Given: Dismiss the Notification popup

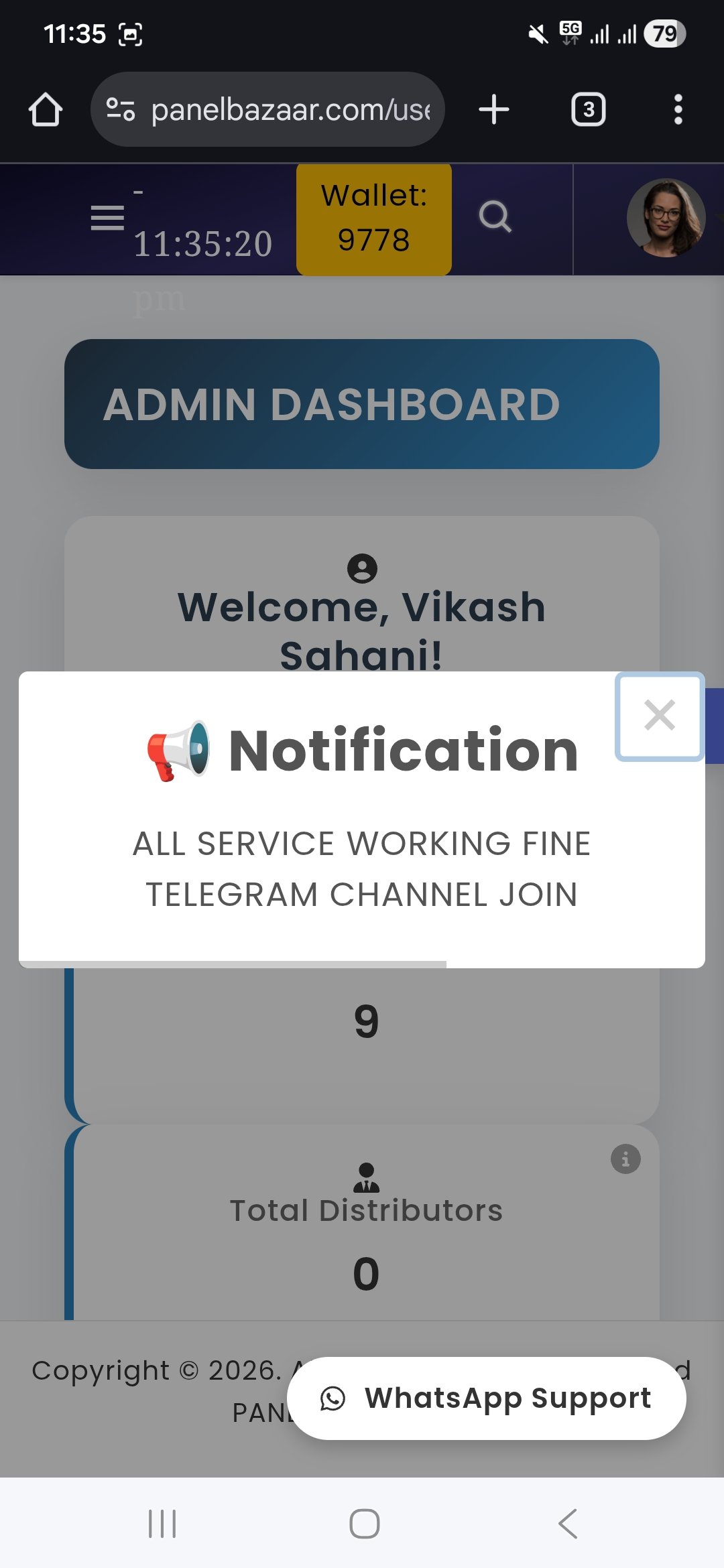Looking at the screenshot, I should [660, 716].
